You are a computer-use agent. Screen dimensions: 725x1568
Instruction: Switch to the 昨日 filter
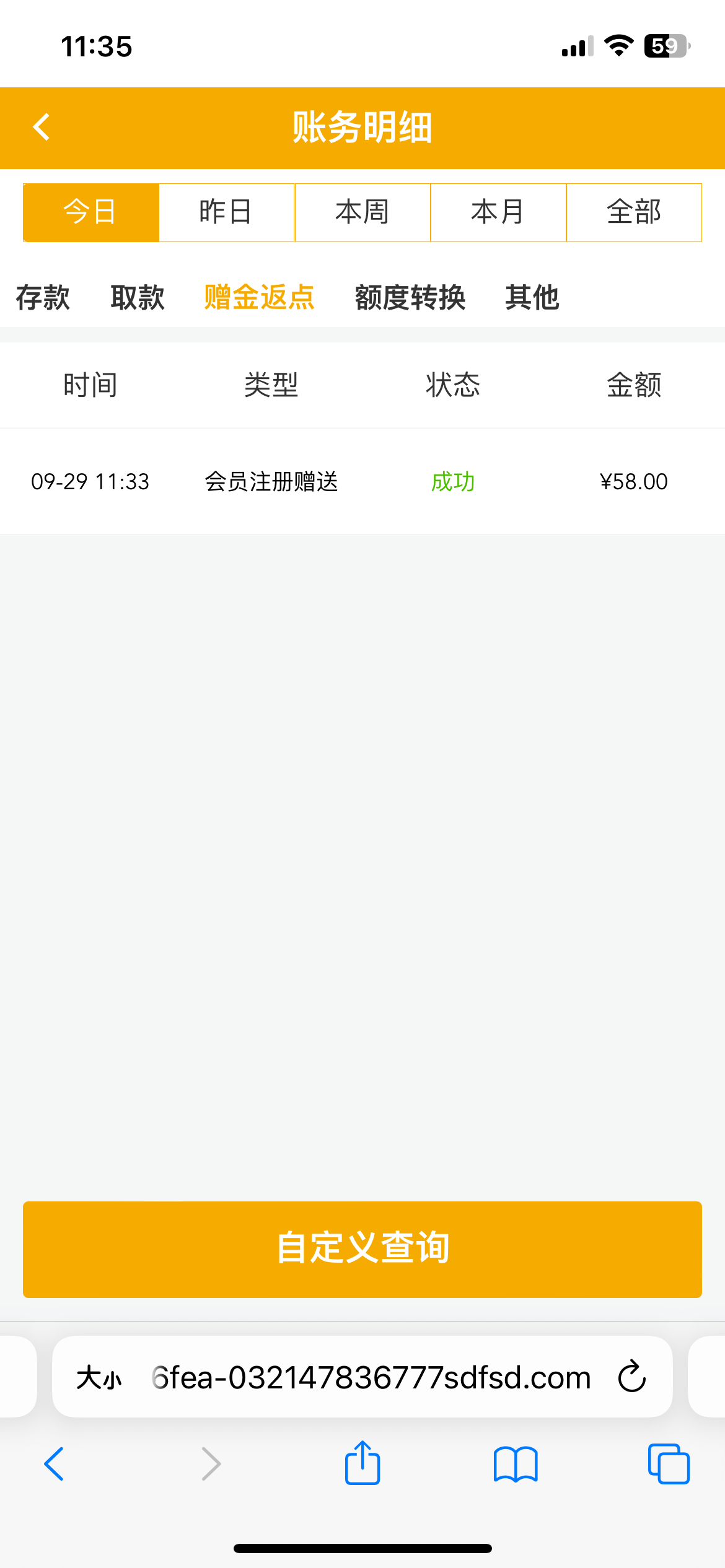tap(226, 212)
